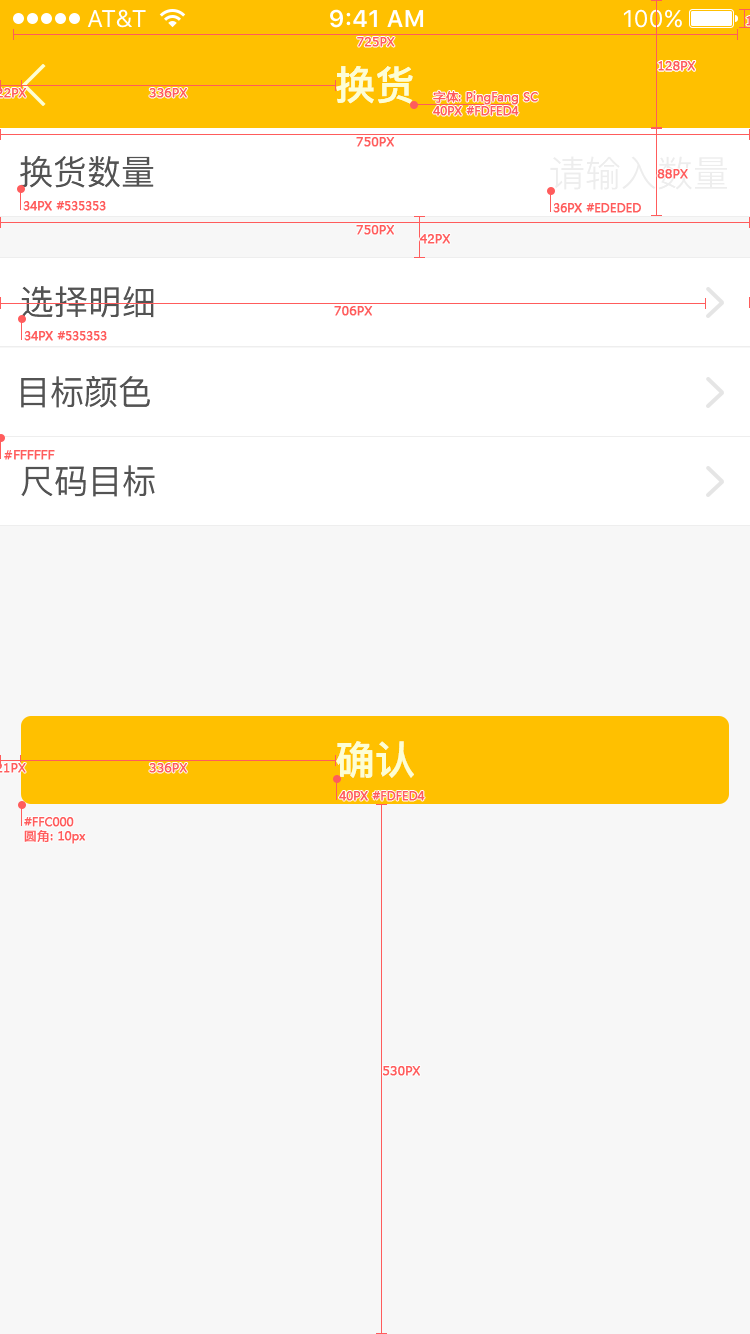Open the 选择明细 row
Screen dimensions: 750x1334
point(375,302)
